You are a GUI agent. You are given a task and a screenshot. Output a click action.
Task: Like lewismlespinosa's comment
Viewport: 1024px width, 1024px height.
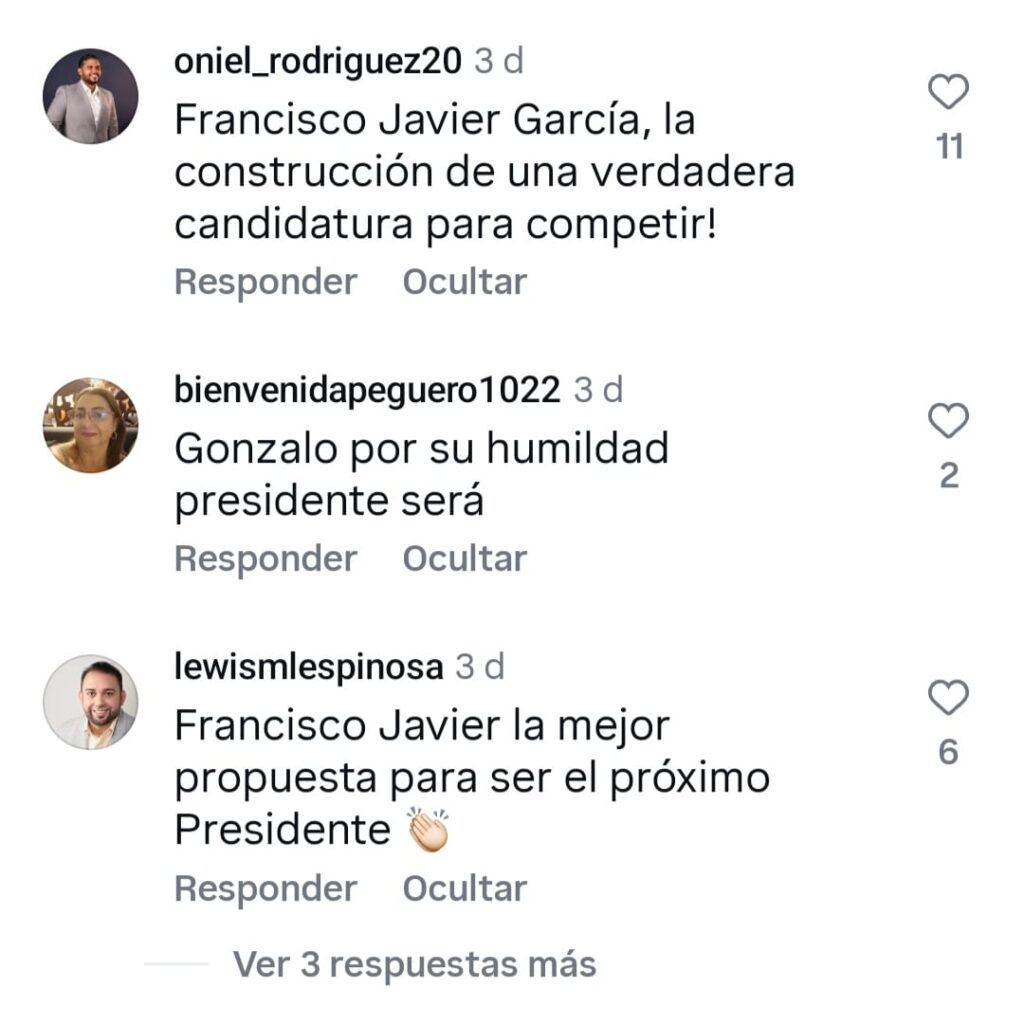pyautogui.click(x=948, y=697)
